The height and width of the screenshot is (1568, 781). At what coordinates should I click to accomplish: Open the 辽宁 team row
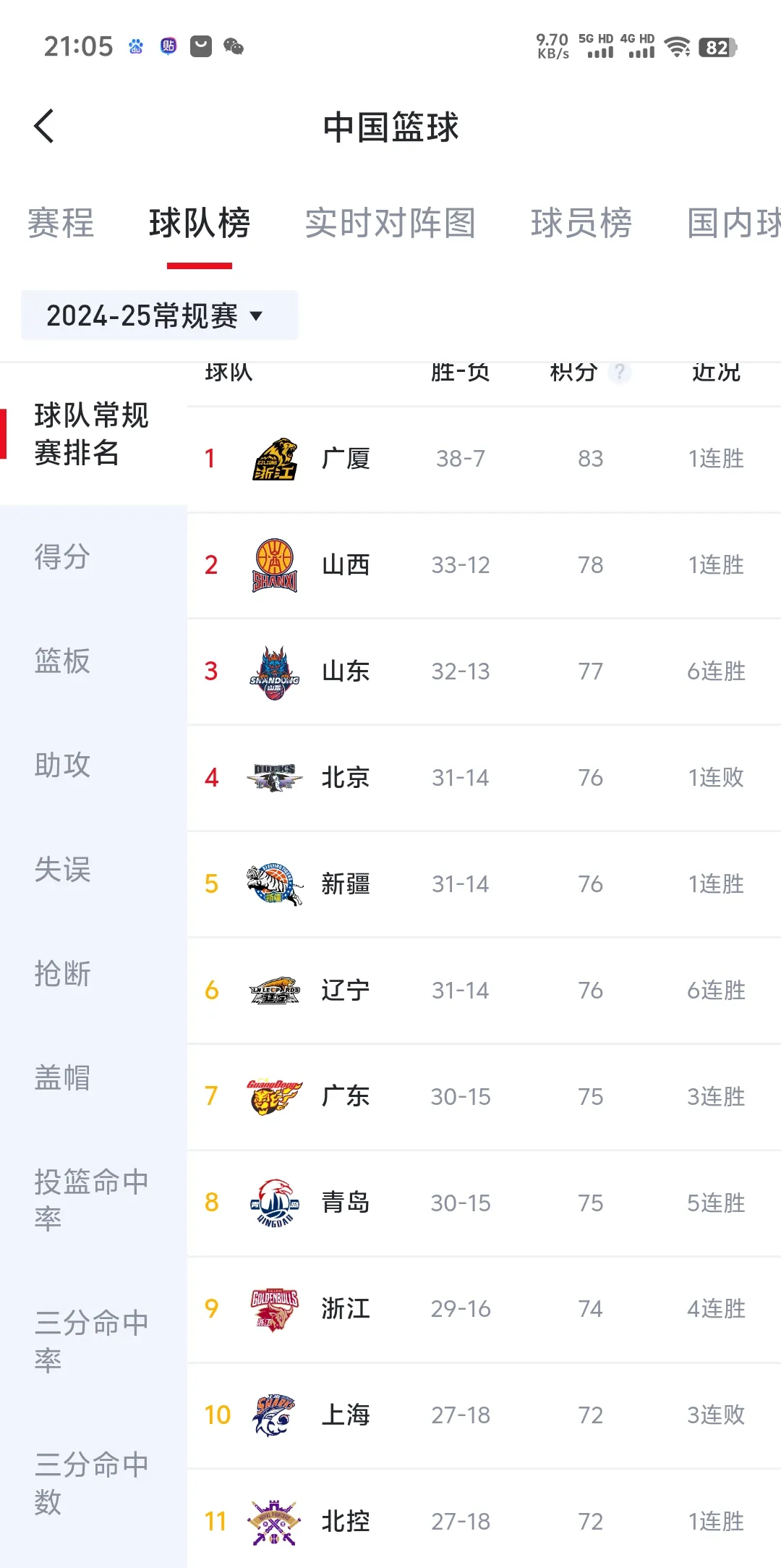[483, 991]
